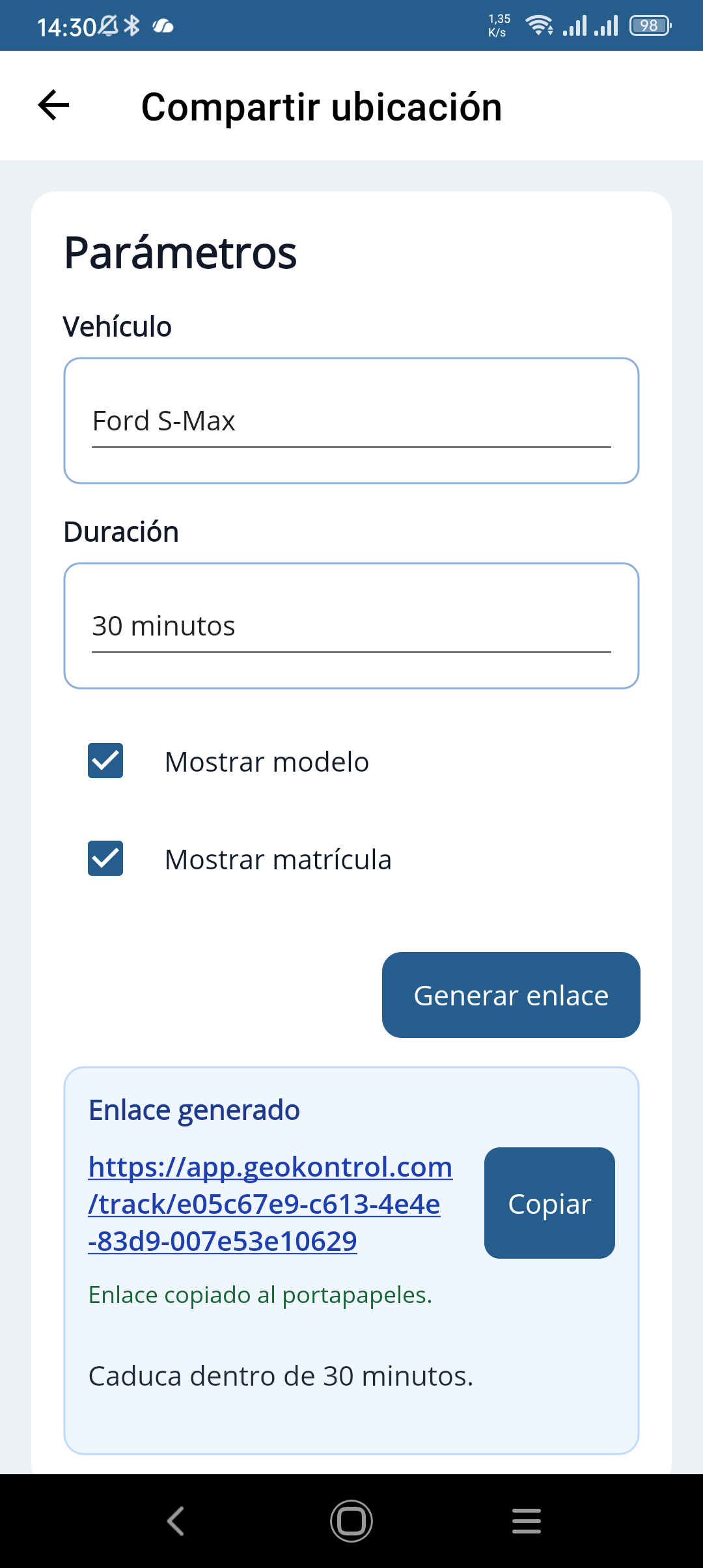Open the generated geokontrol tracking link
Viewport: 703px width, 1568px height.
click(x=269, y=1203)
